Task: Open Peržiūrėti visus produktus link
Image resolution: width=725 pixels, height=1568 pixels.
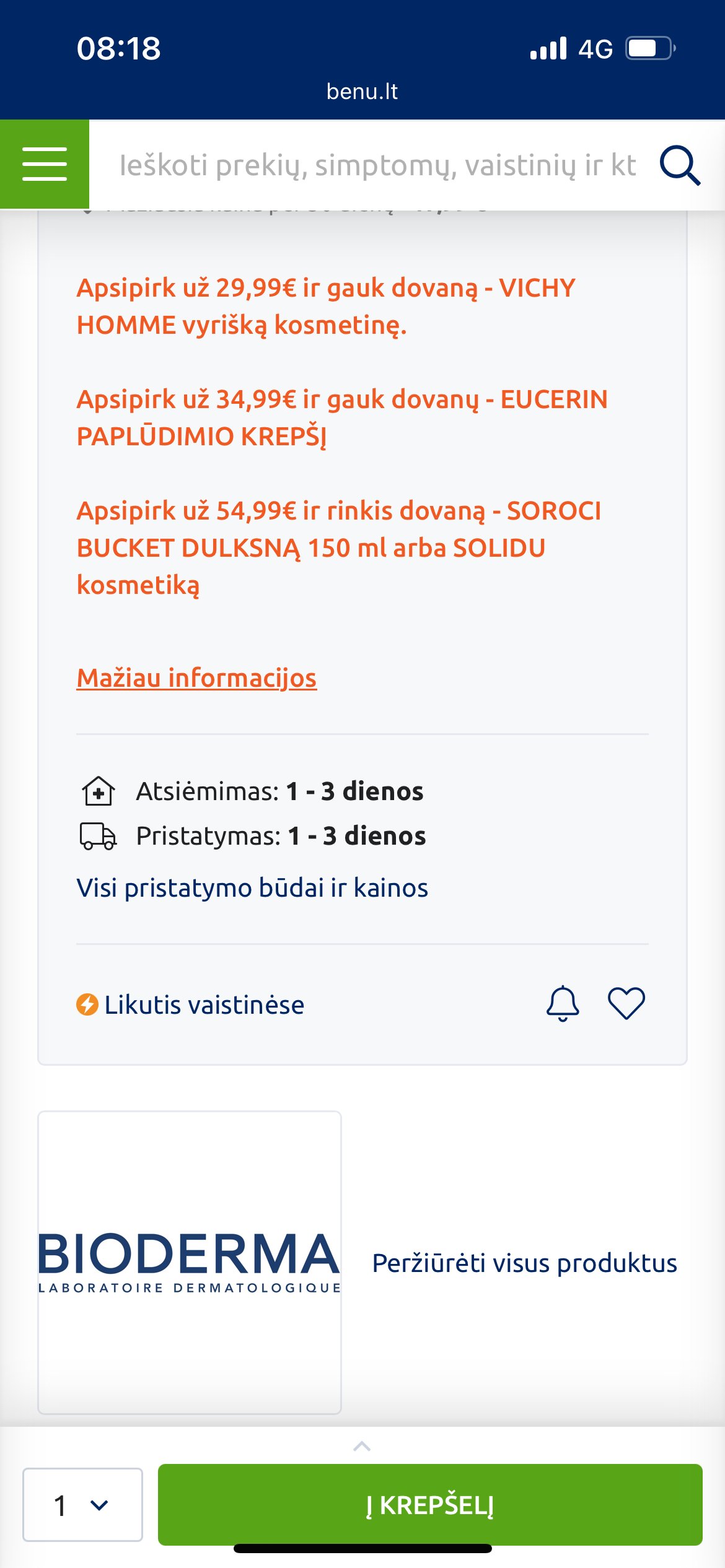Action: click(x=524, y=1263)
